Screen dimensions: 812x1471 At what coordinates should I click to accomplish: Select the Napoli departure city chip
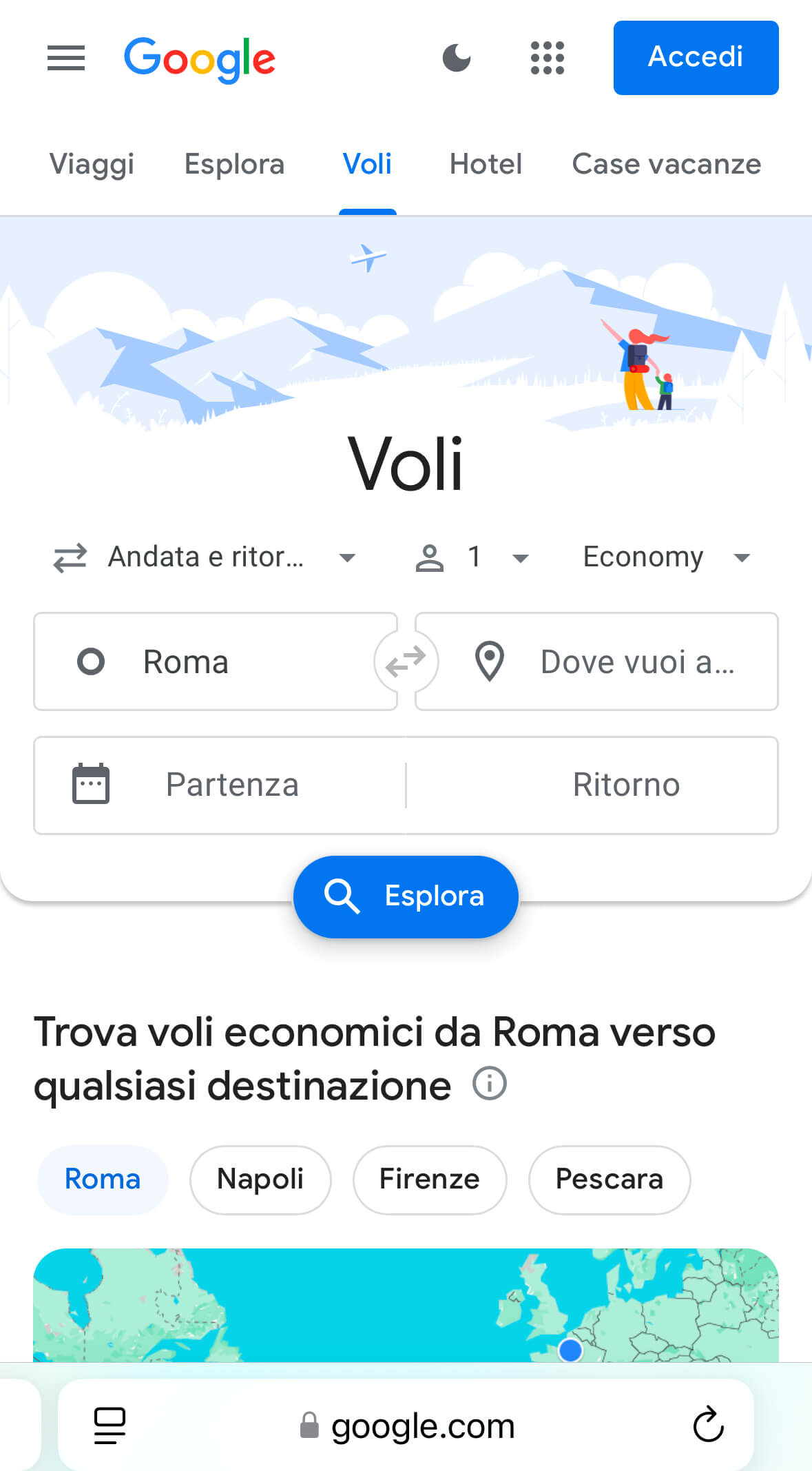click(260, 1179)
